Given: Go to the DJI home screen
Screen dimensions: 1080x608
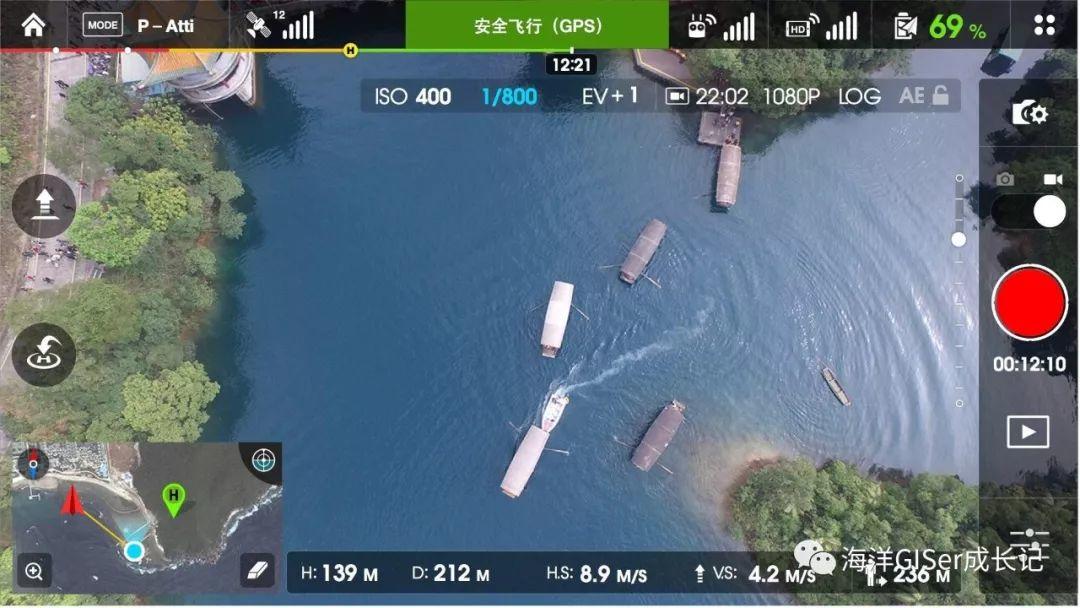Looking at the screenshot, I should coord(33,25).
